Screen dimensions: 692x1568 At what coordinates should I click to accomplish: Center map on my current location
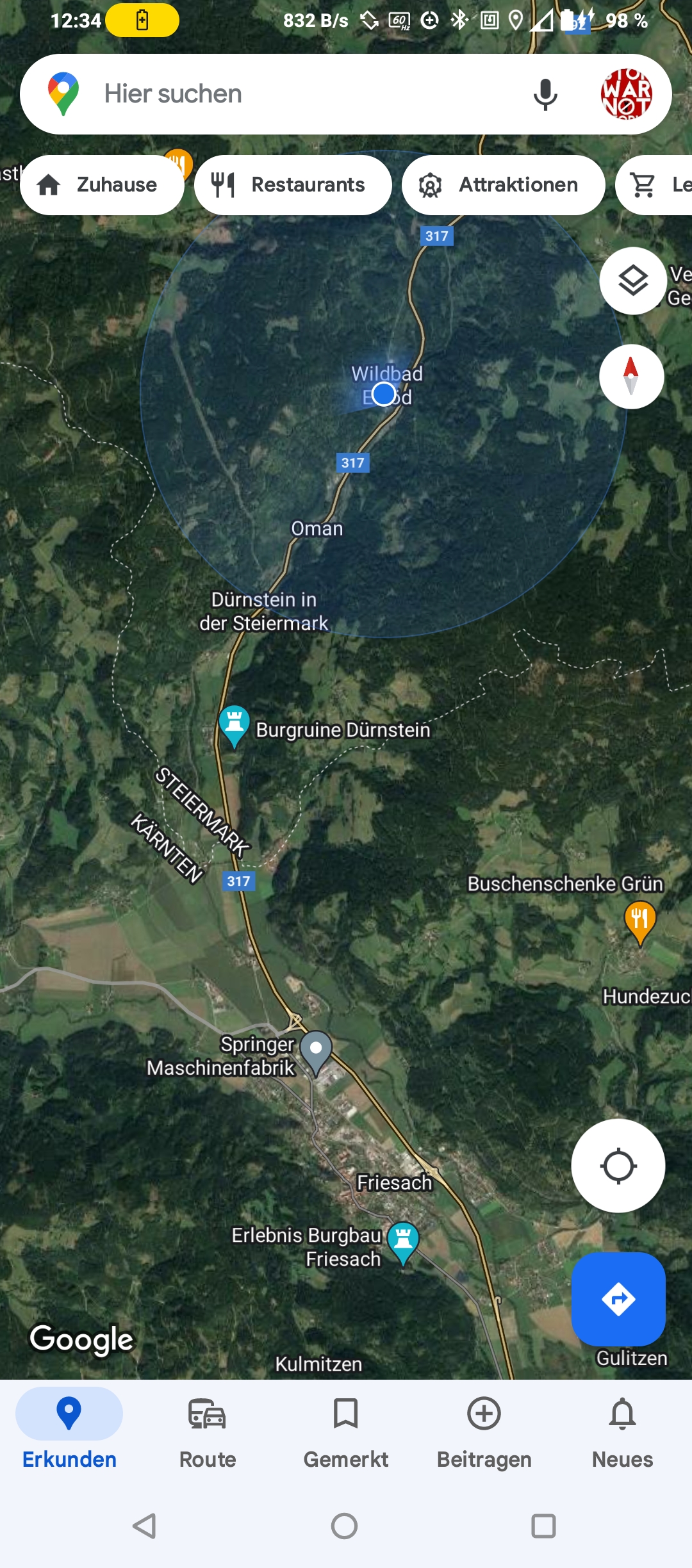coord(618,1166)
